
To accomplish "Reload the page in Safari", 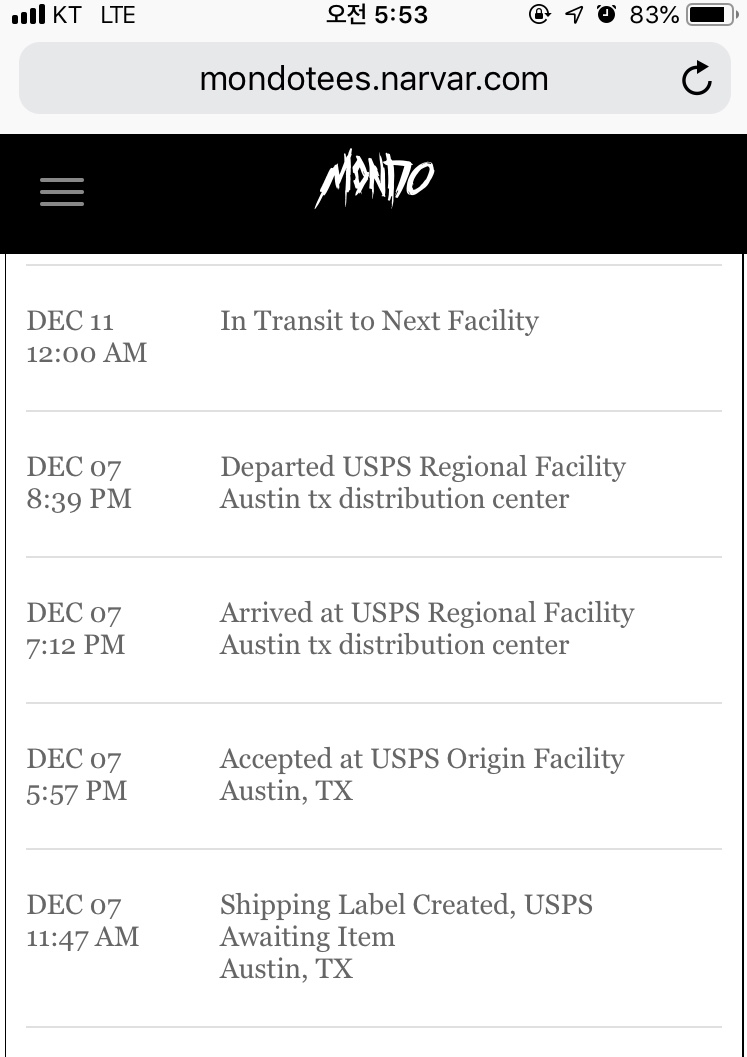I will (x=696, y=79).
